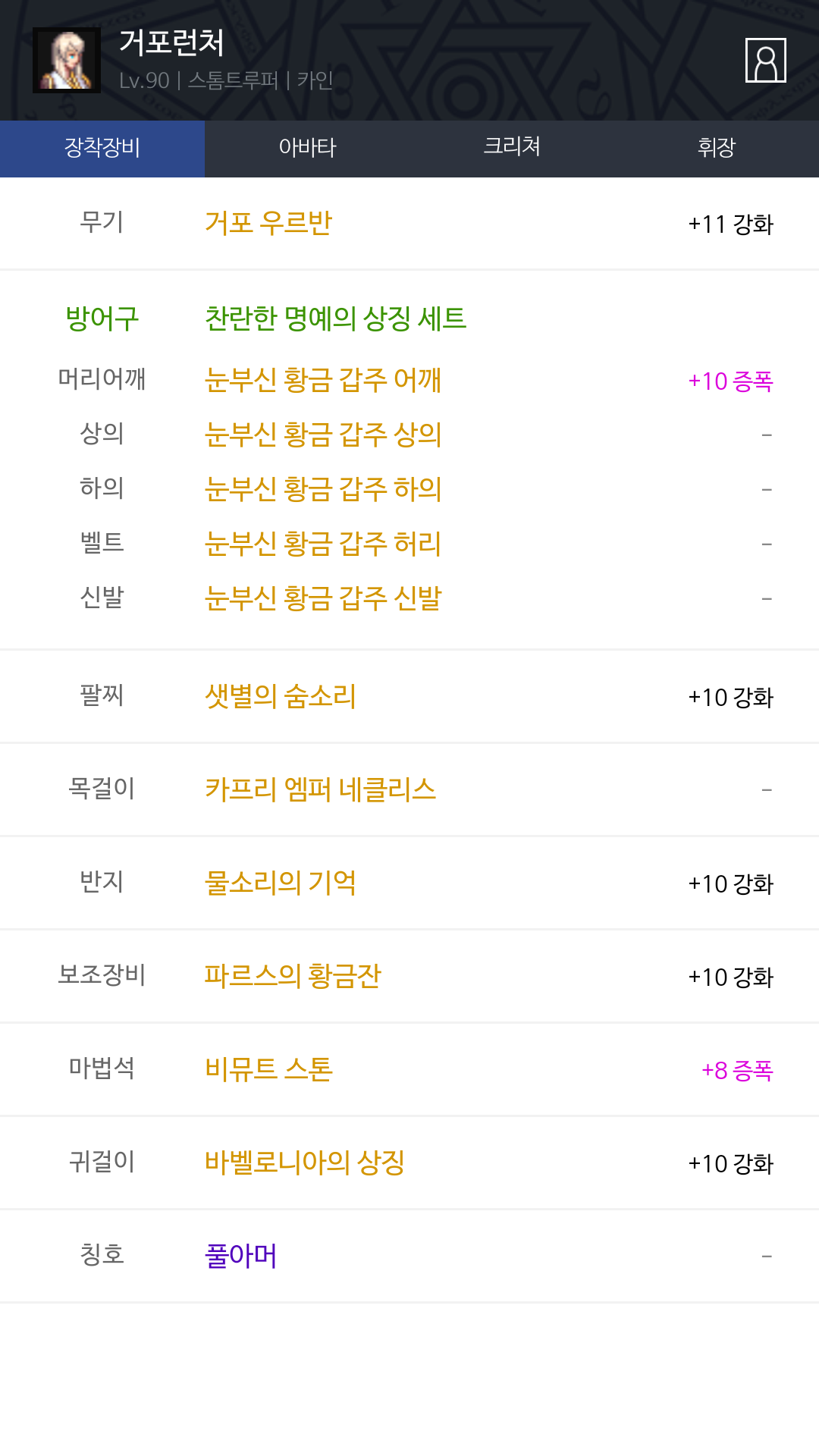Screen dimensions: 819x1456
Task: View 눈부신 황금 갑주 상의 details
Action: (323, 435)
